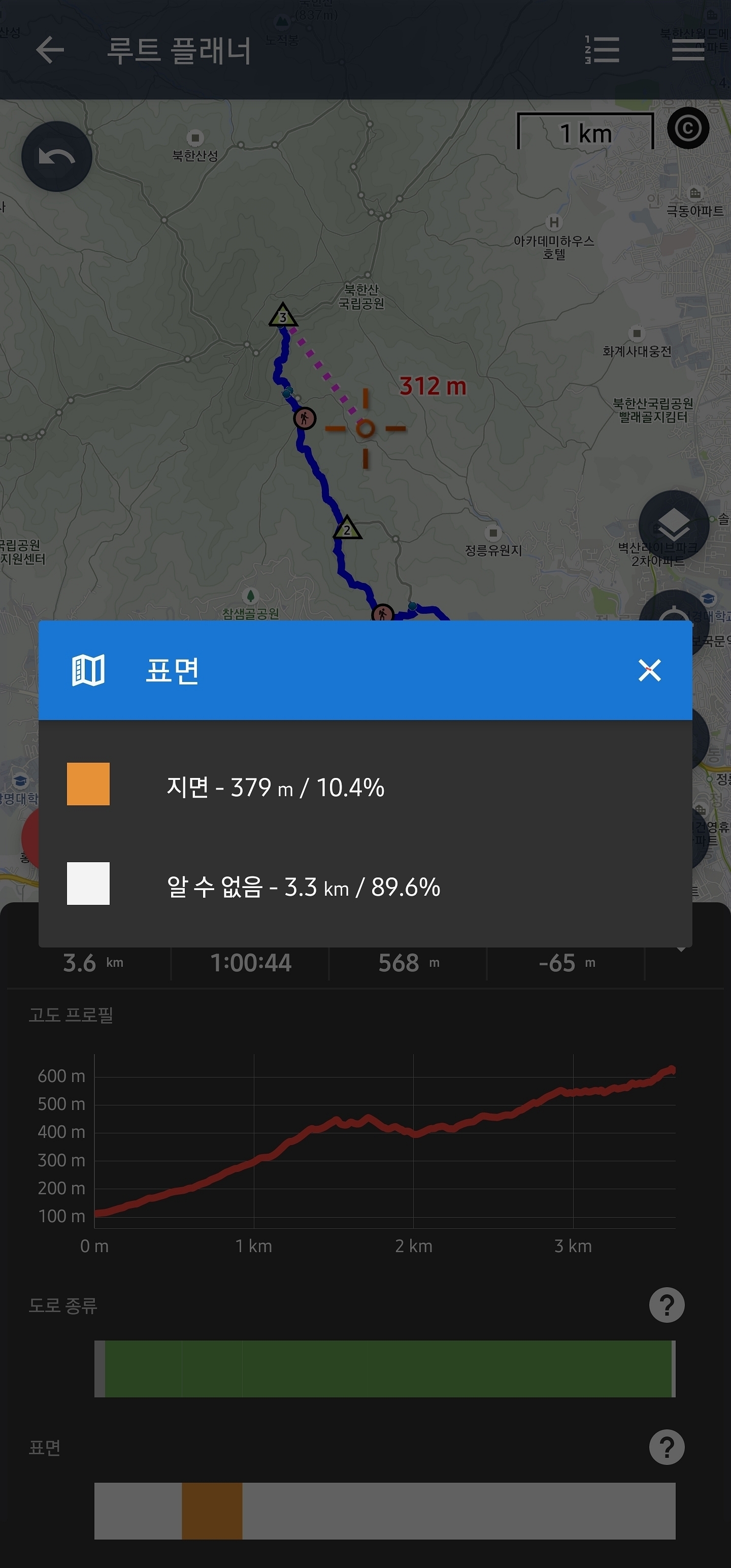Open the hamburger menu

[x=688, y=50]
